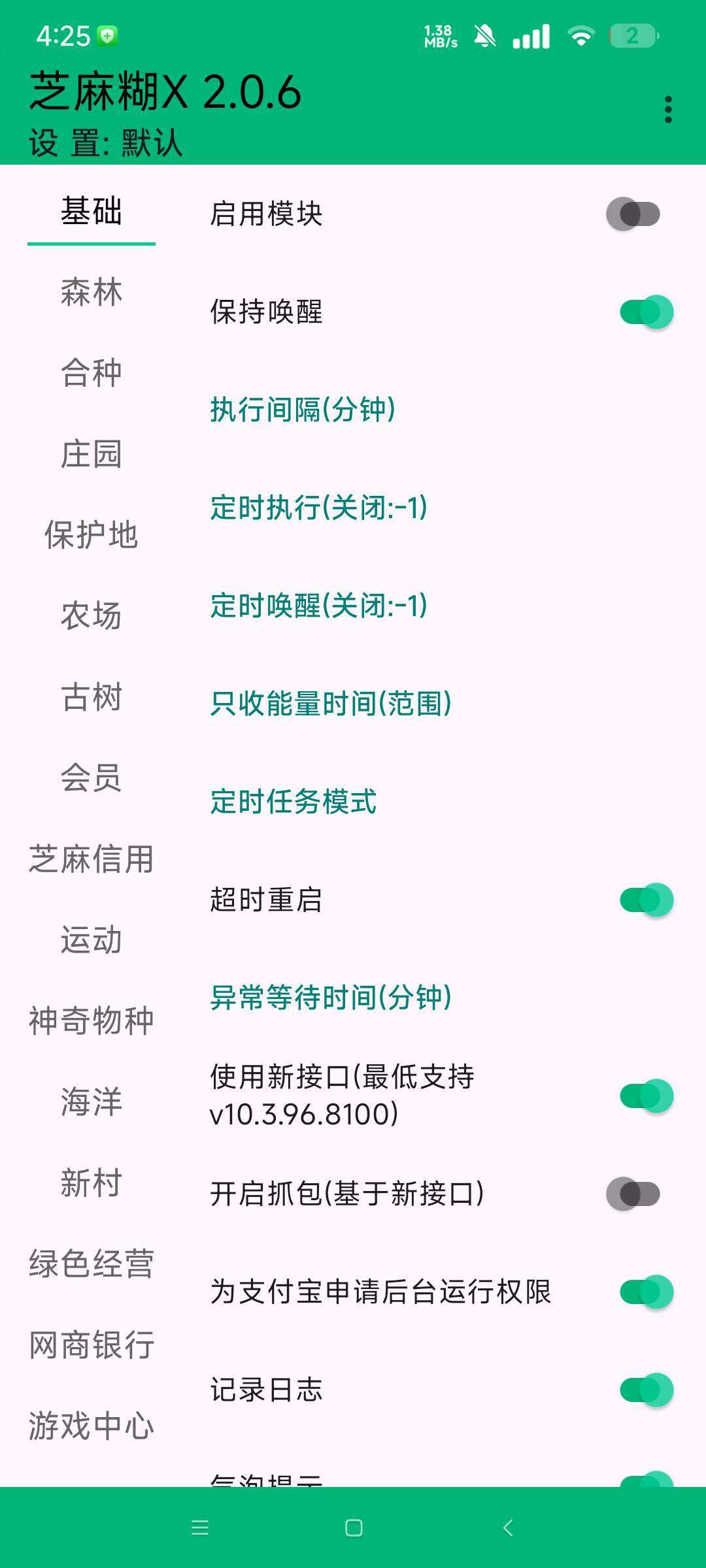Select the 海洋 tab
The height and width of the screenshot is (1568, 706).
91,1101
